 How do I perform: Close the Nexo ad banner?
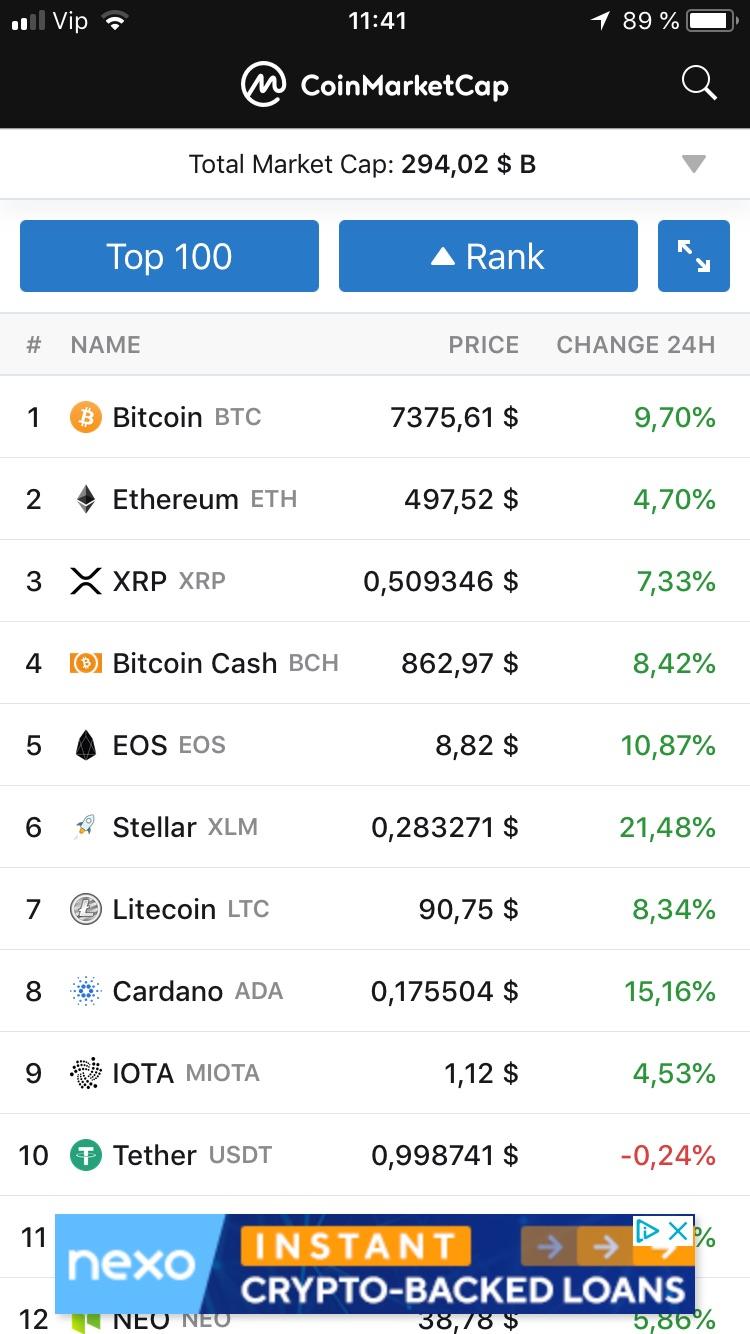678,1230
